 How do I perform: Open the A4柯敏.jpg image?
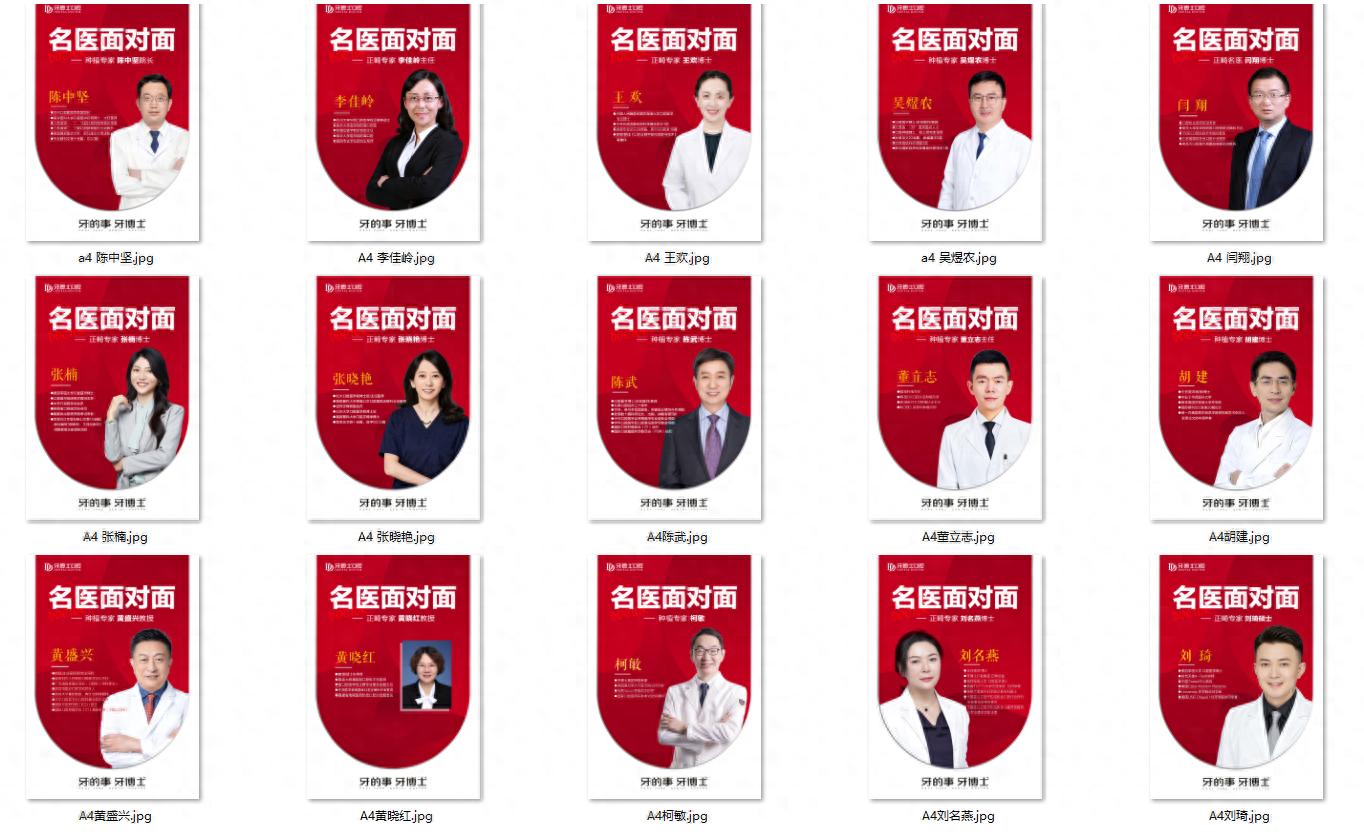[x=675, y=677]
